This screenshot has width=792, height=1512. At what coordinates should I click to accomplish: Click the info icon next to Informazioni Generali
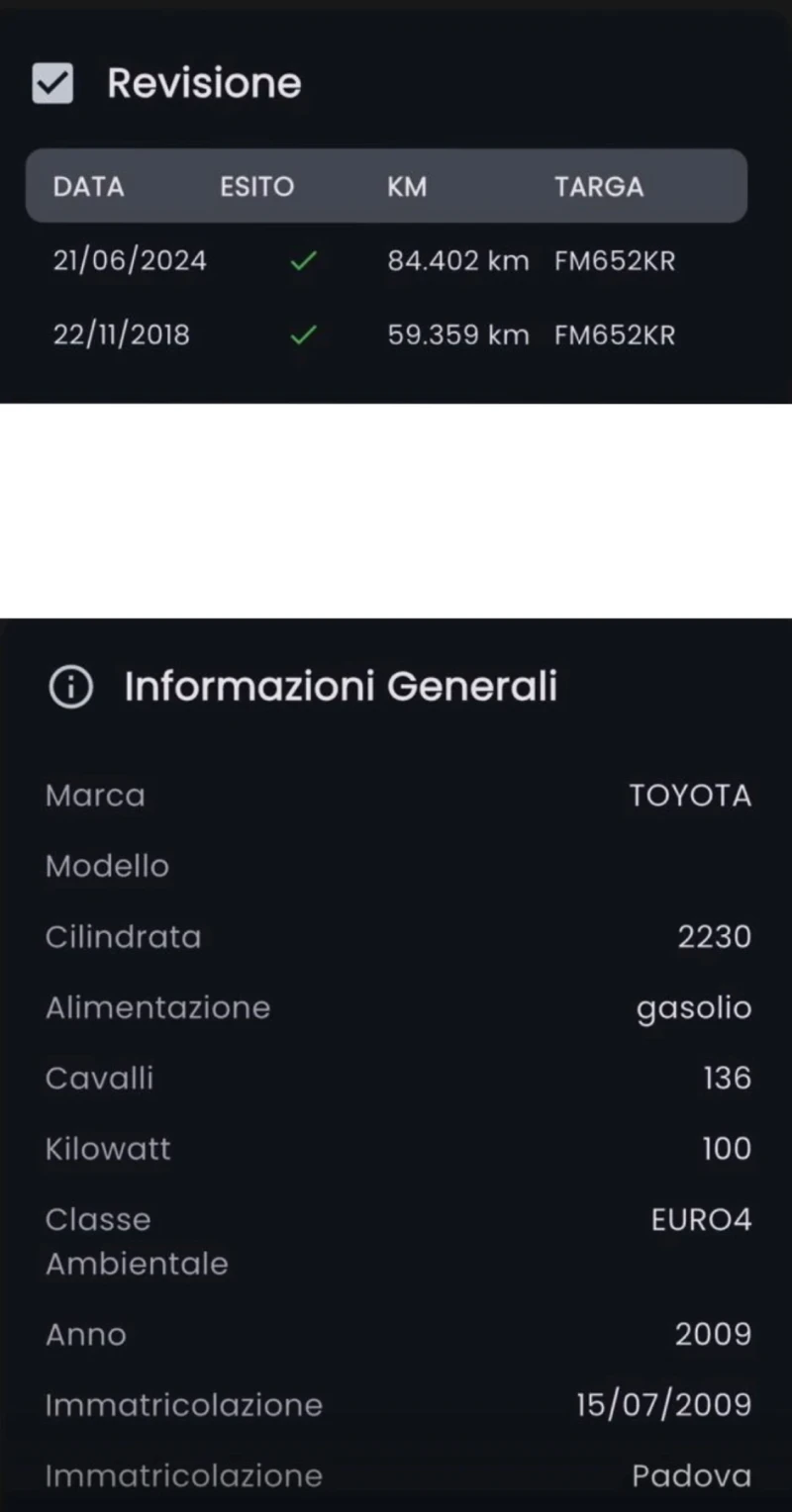pyautogui.click(x=69, y=686)
